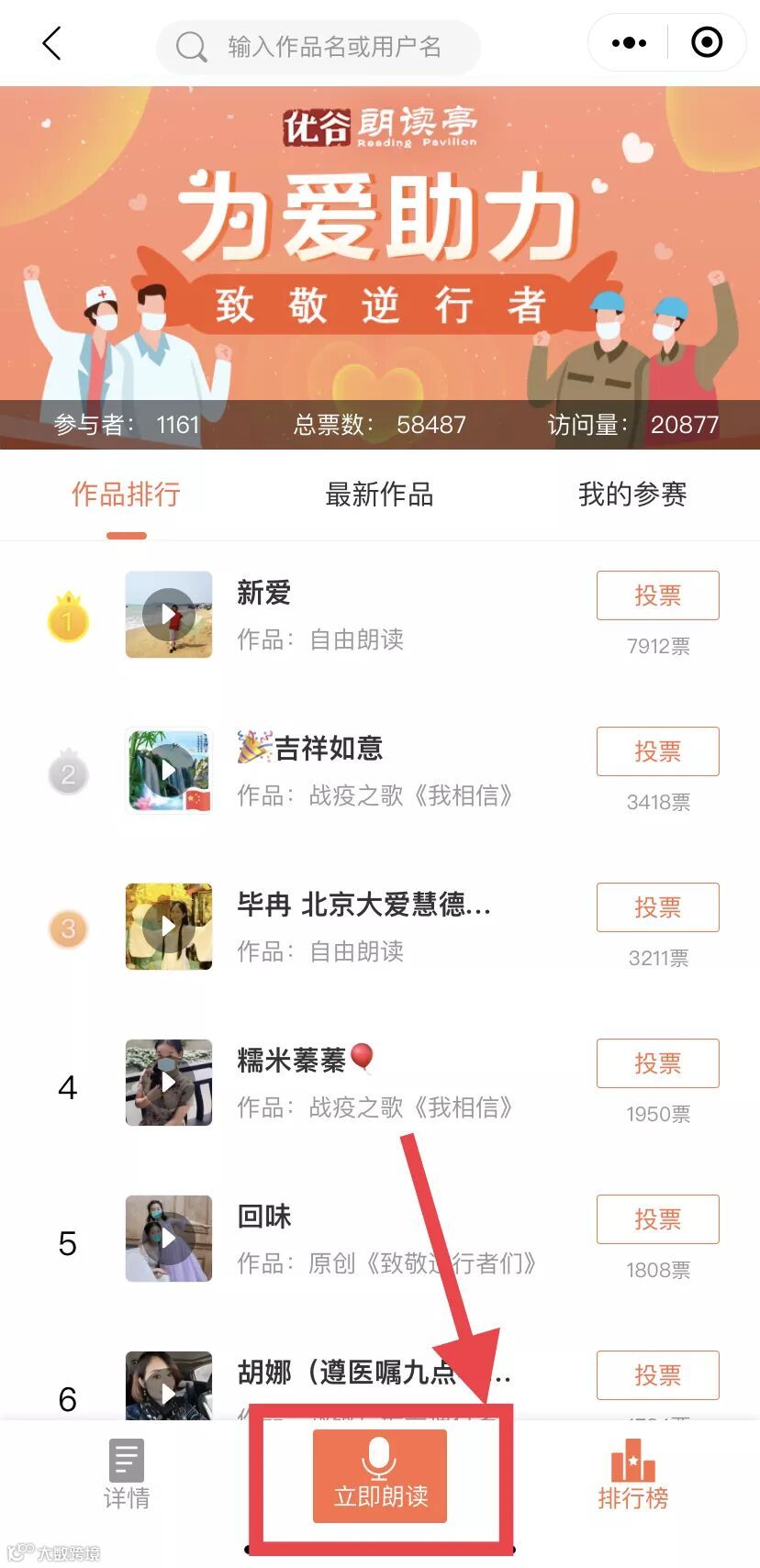Cast a vote for 毕冉 北京大爱慧德

coord(657,907)
